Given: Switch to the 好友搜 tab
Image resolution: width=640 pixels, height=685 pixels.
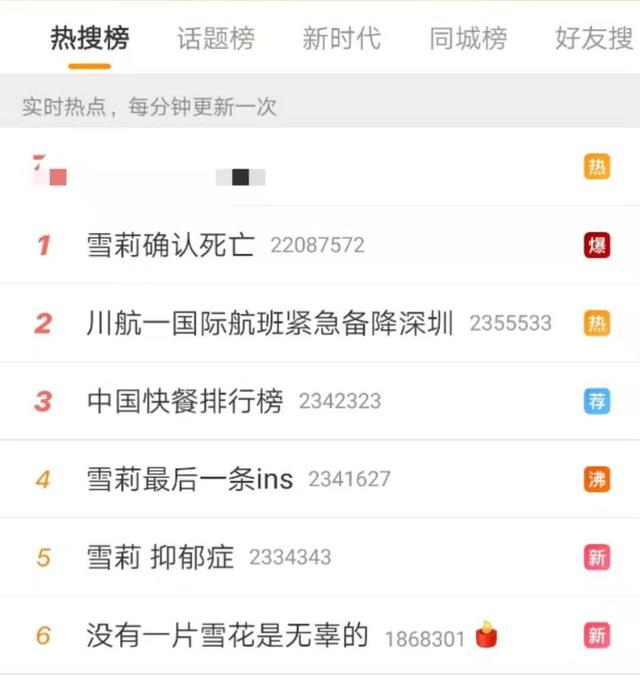Looking at the screenshot, I should pyautogui.click(x=595, y=39).
